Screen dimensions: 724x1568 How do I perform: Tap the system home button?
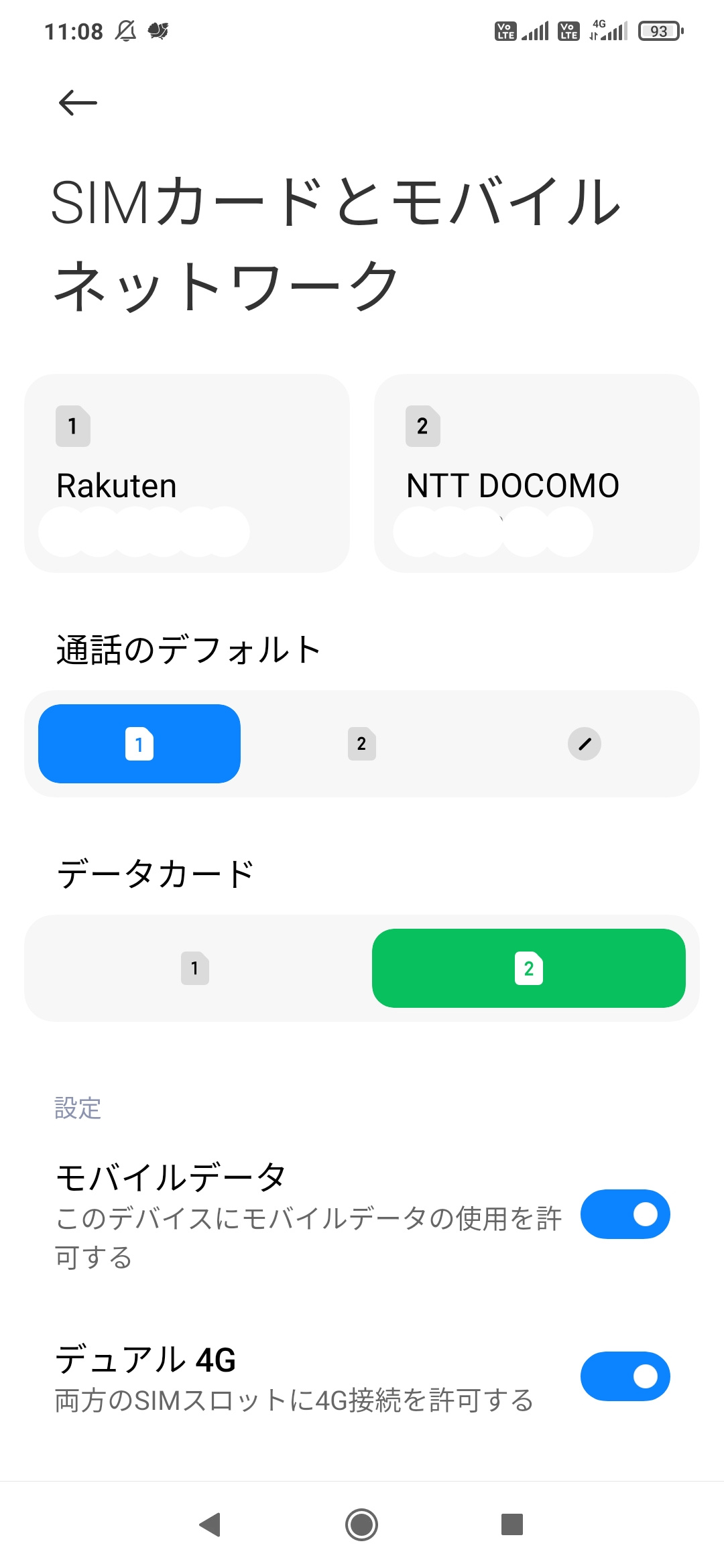362,1524
